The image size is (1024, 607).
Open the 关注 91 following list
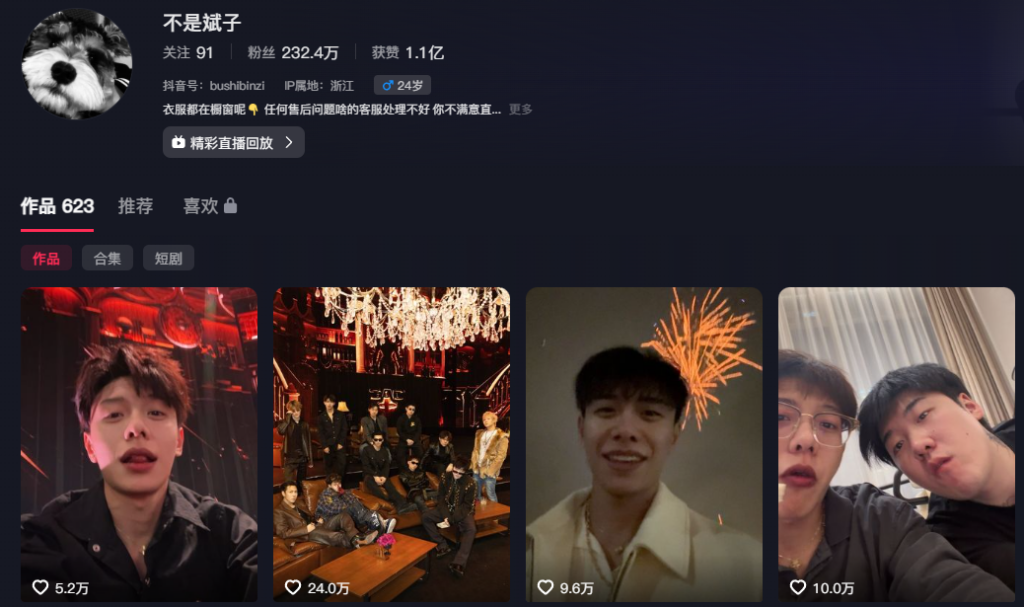pyautogui.click(x=188, y=52)
